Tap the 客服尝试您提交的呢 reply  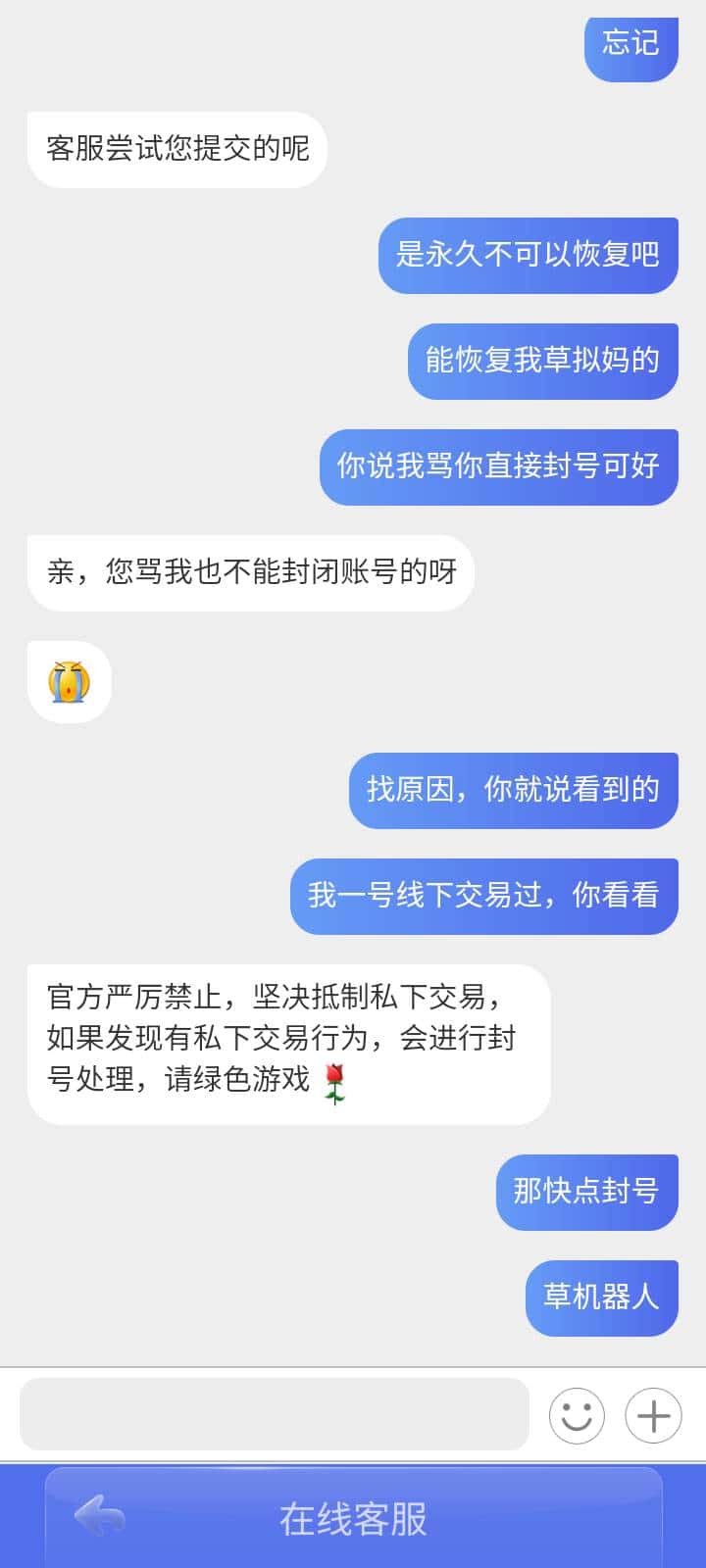177,149
